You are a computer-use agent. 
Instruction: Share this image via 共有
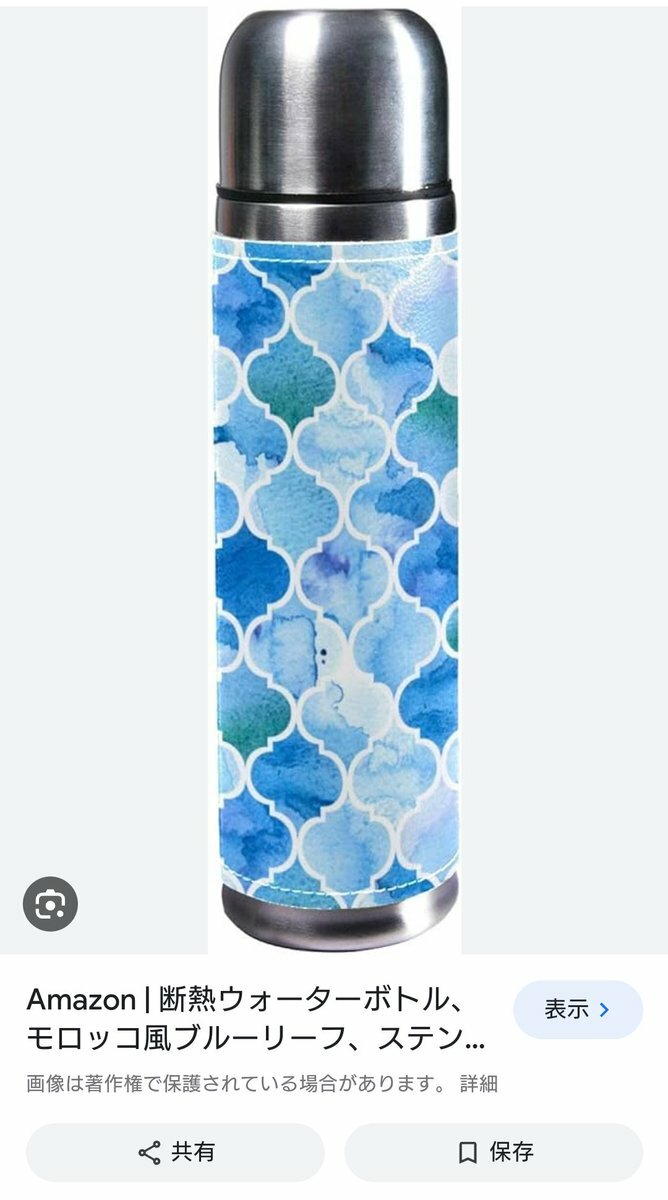[176, 1152]
